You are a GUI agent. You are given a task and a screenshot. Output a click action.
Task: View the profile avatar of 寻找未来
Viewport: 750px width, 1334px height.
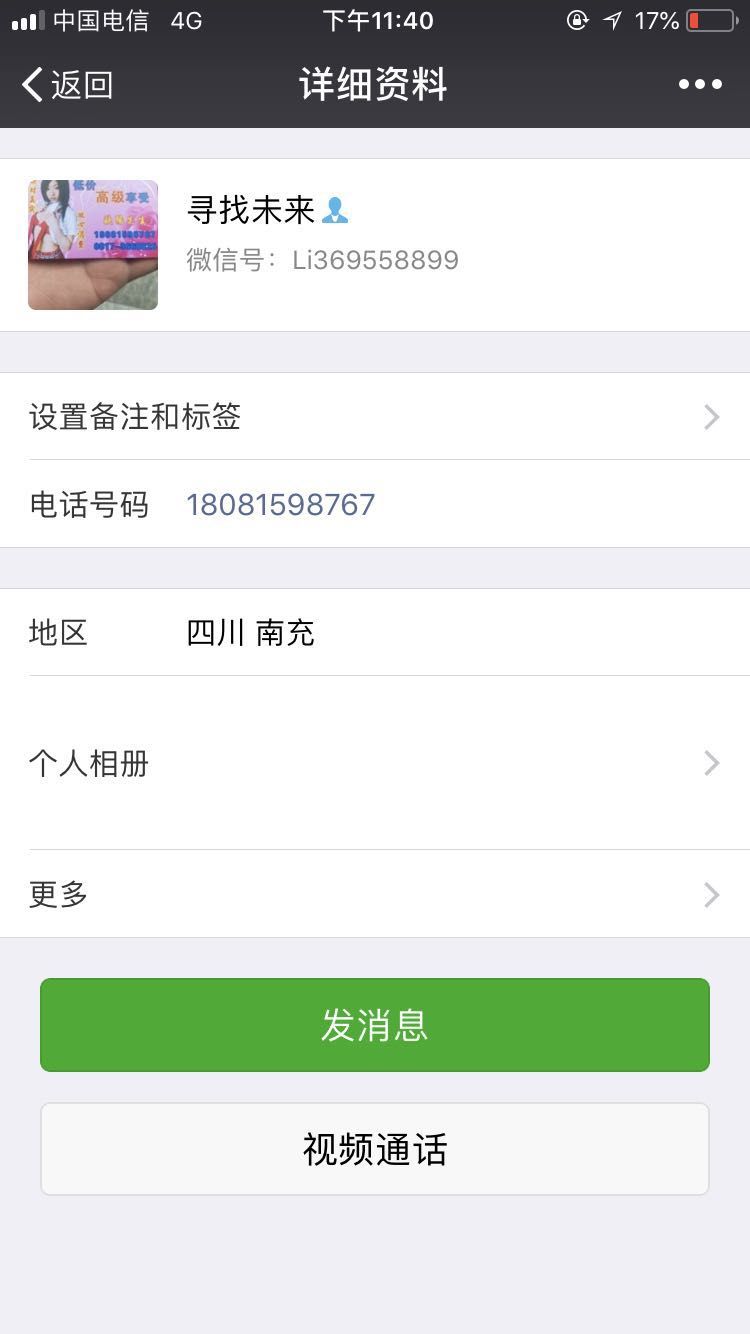[x=93, y=245]
